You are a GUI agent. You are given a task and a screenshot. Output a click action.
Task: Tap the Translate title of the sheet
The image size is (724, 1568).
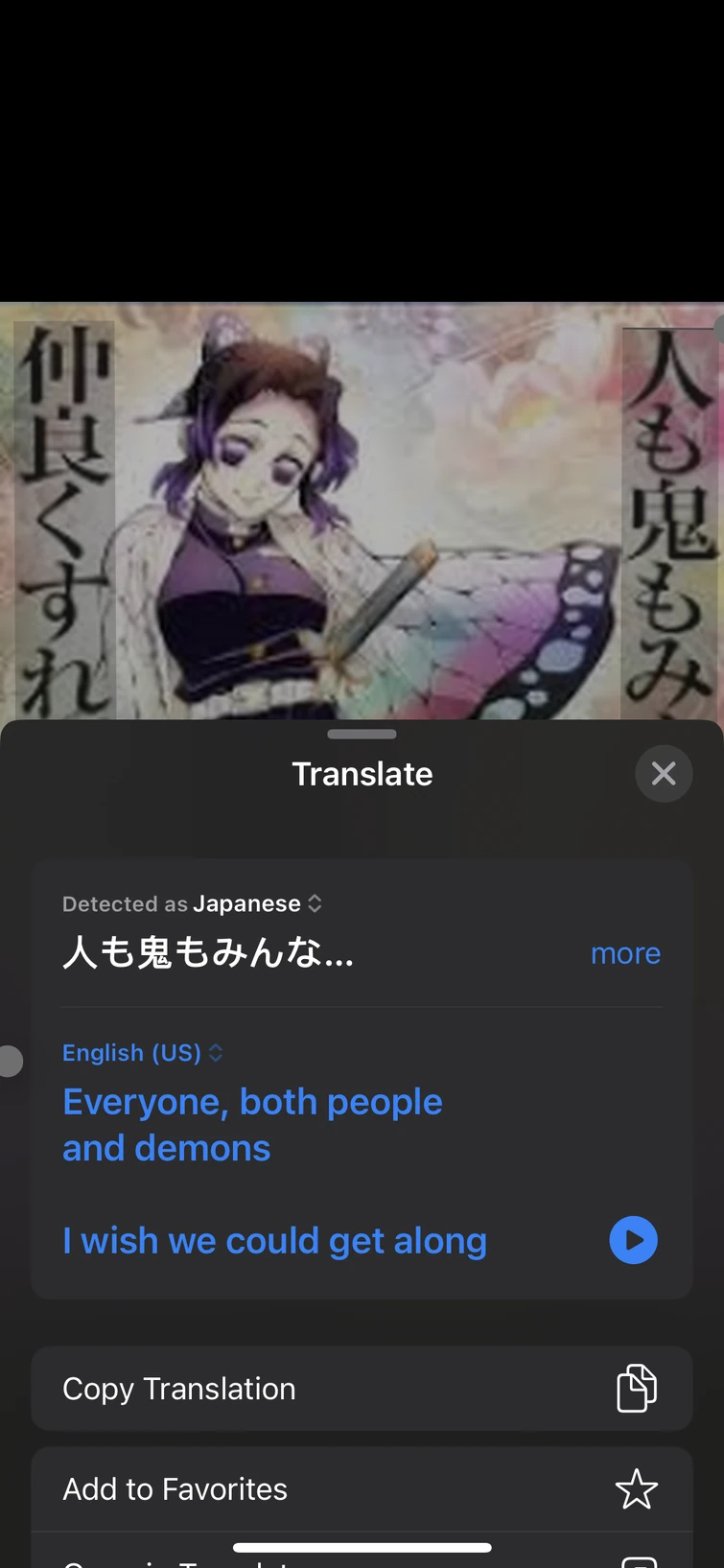362,773
